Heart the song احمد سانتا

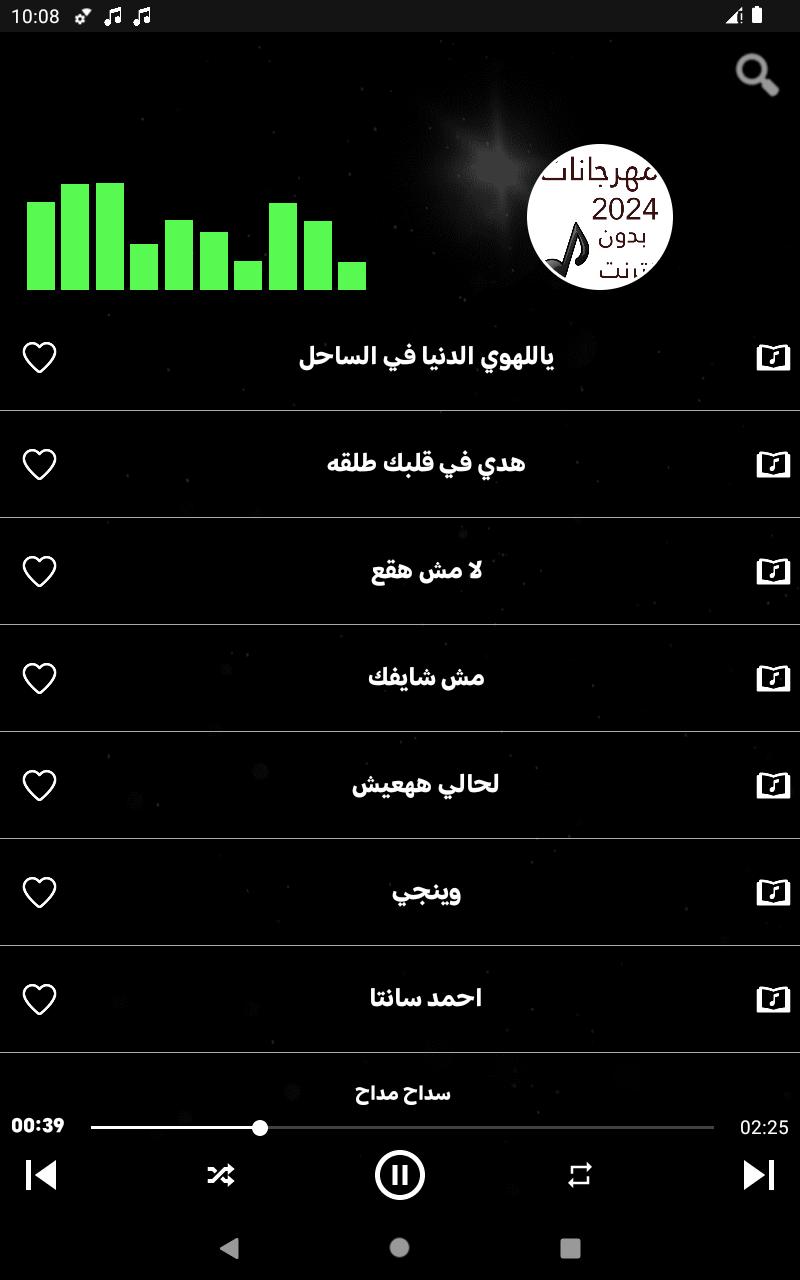pos(40,999)
